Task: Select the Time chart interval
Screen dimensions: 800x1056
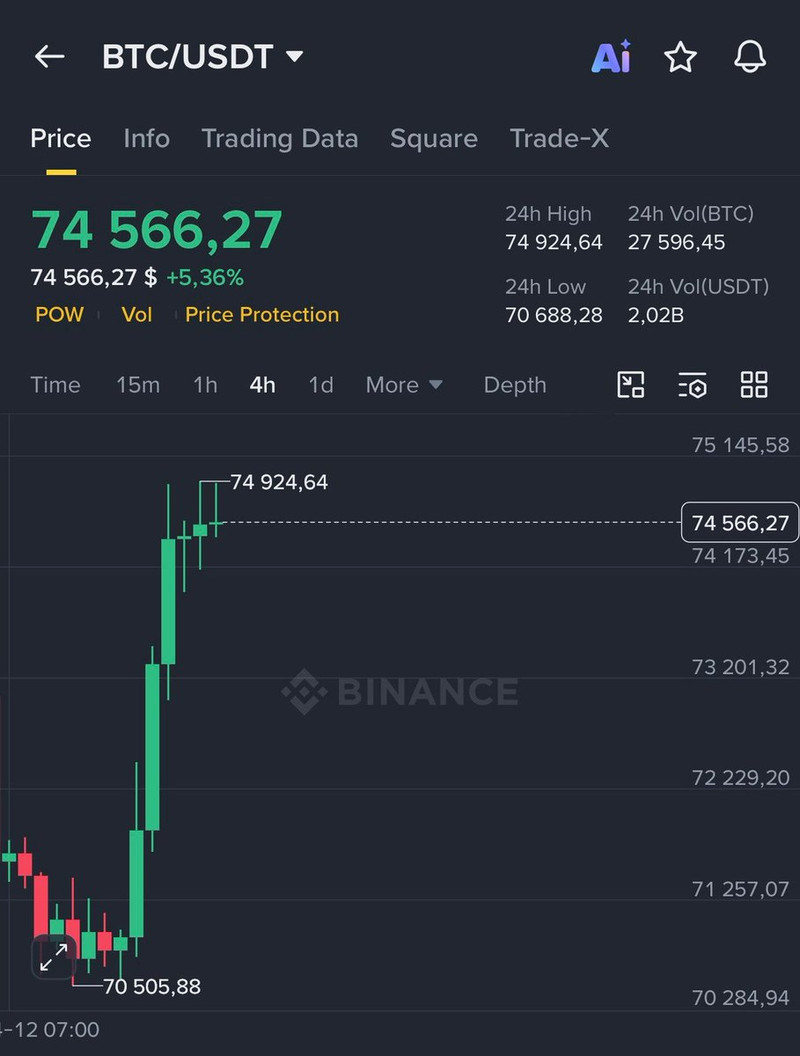Action: tap(55, 385)
